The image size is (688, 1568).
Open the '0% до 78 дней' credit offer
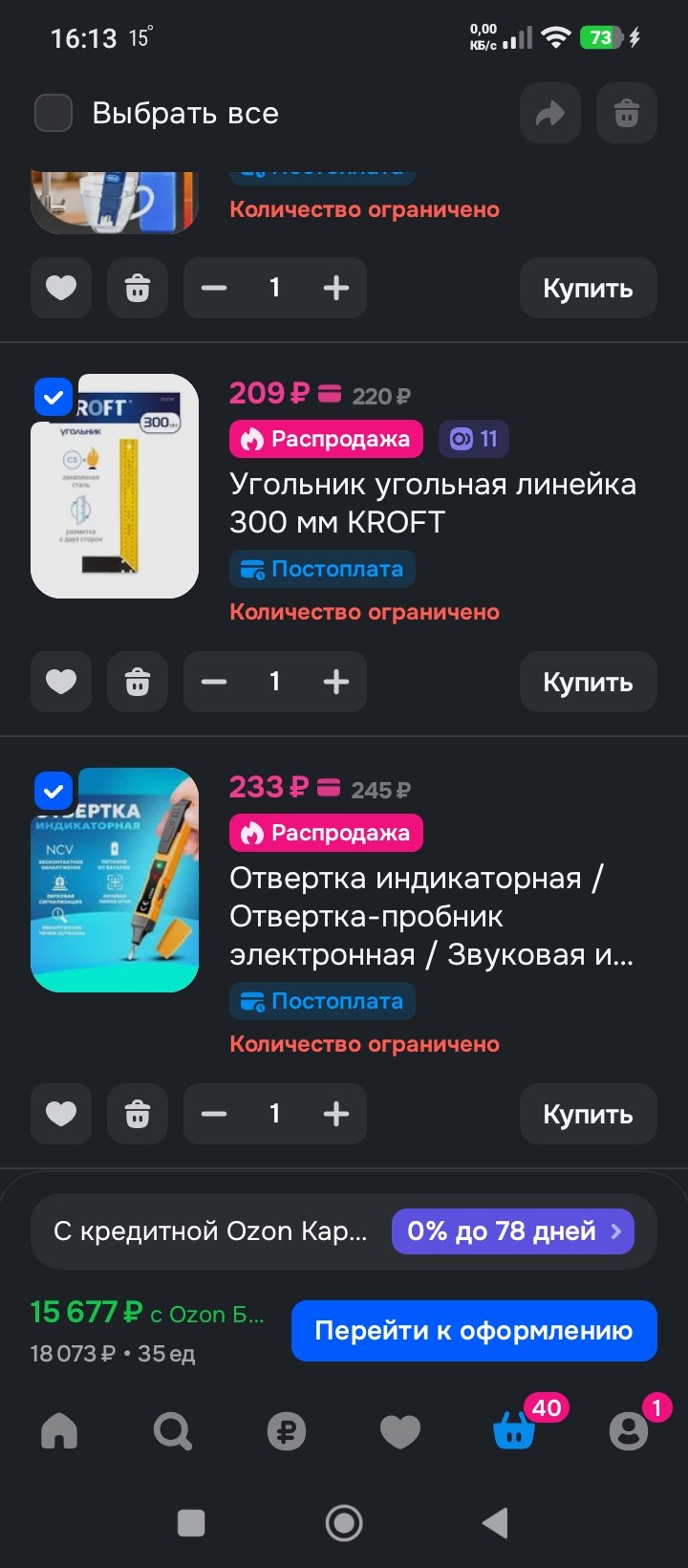pos(514,1231)
